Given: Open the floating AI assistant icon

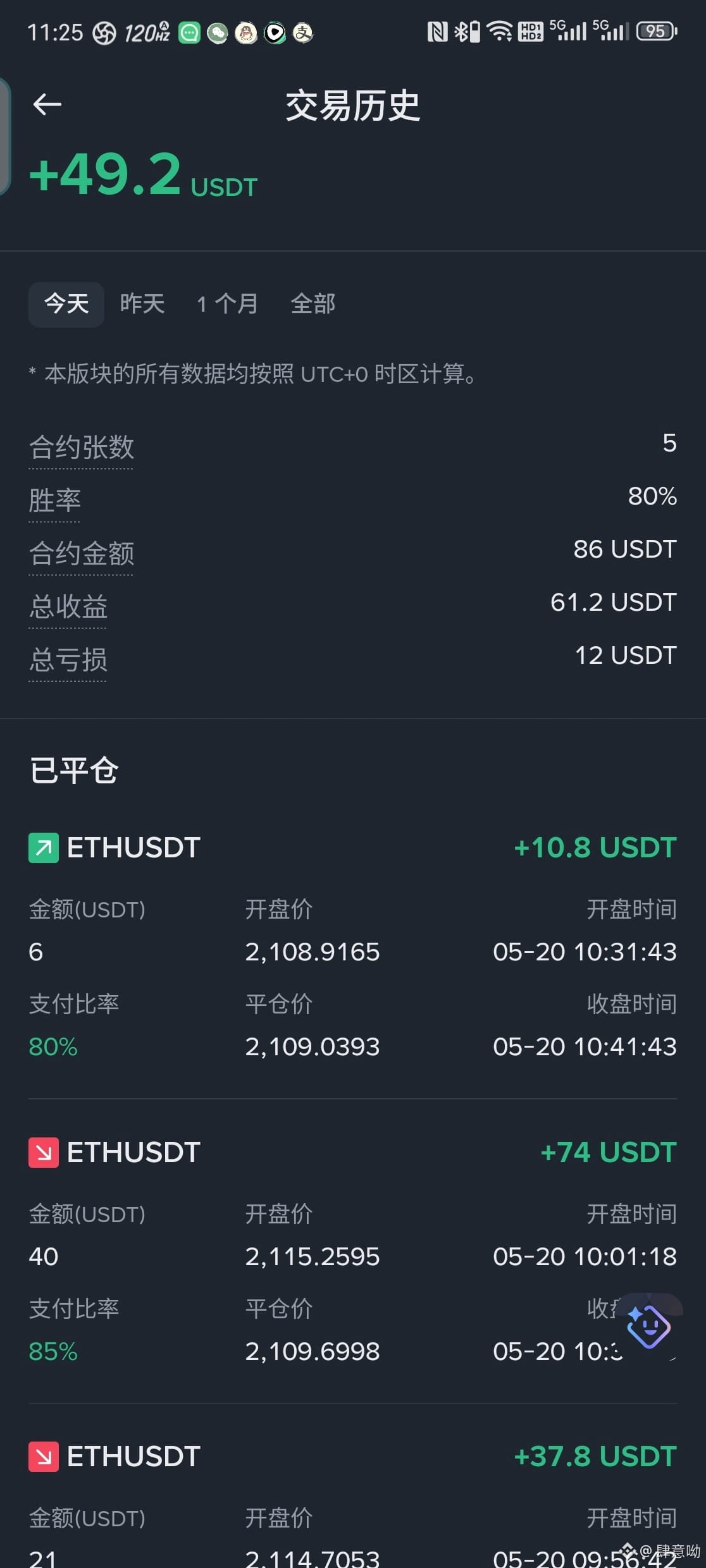Looking at the screenshot, I should pos(648,1325).
